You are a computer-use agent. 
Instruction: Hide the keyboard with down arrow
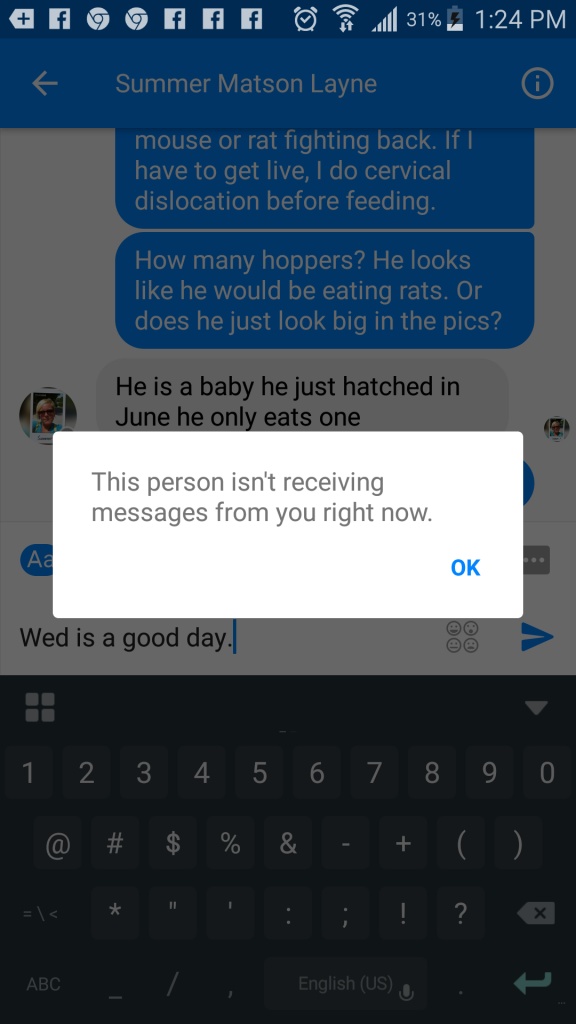click(x=536, y=707)
